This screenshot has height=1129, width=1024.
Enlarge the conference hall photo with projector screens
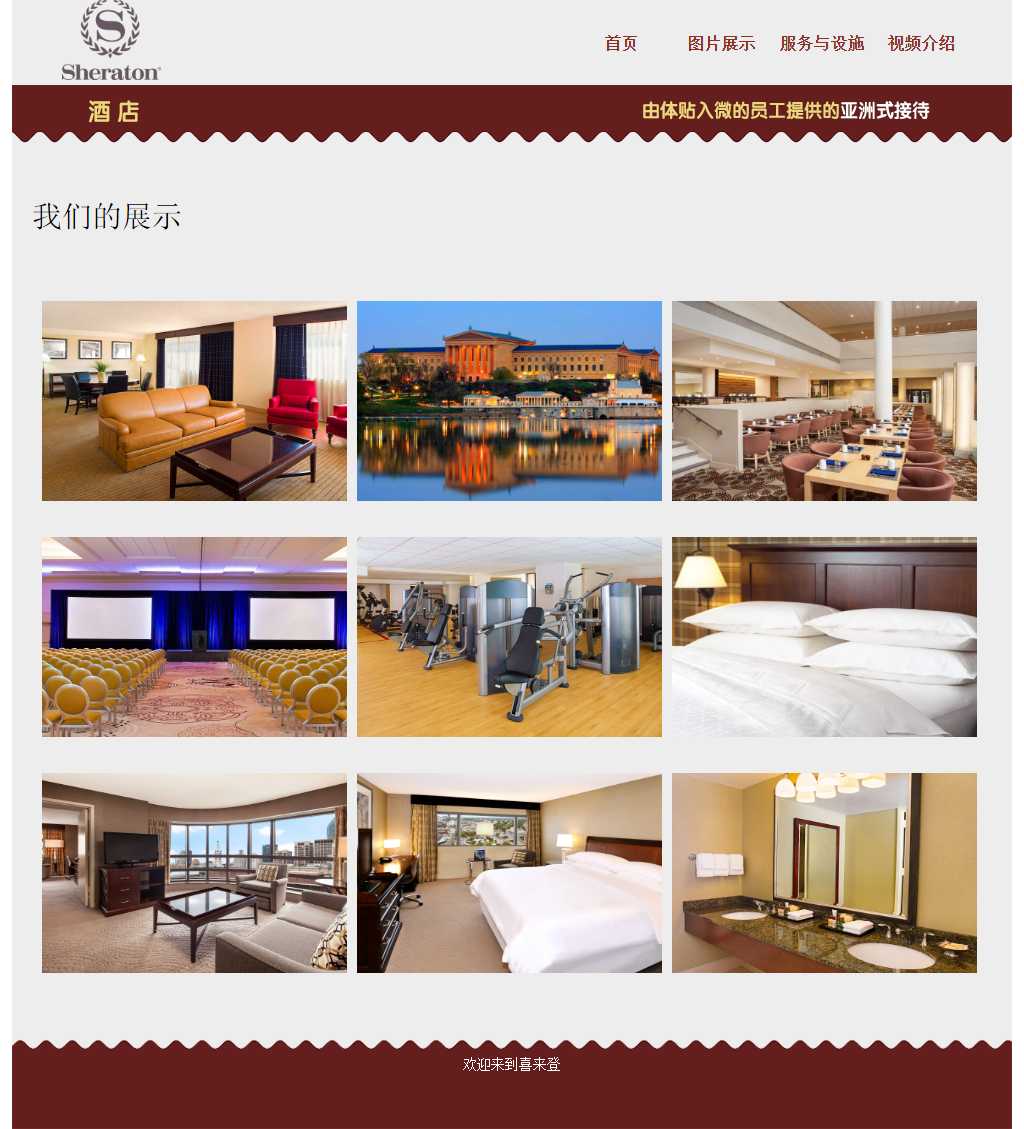click(x=194, y=637)
